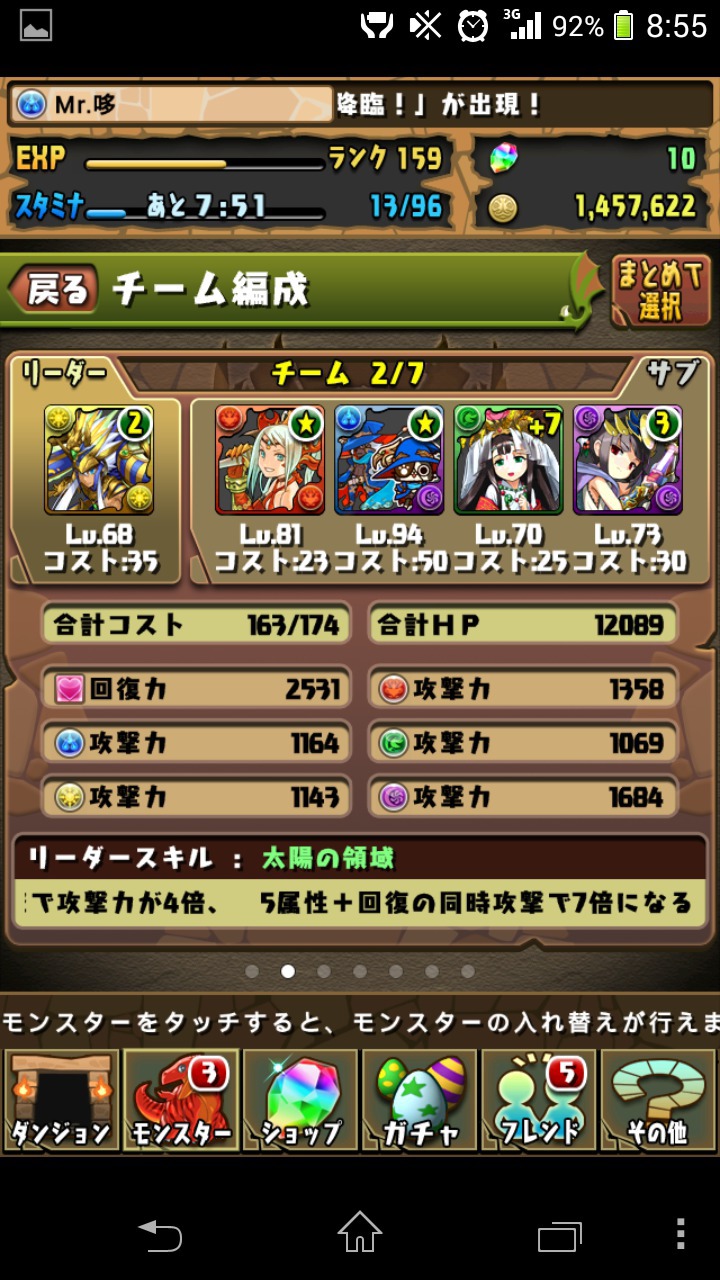Open the まとめて選択 bulk select button
The width and height of the screenshot is (720, 1280).
pos(661,291)
